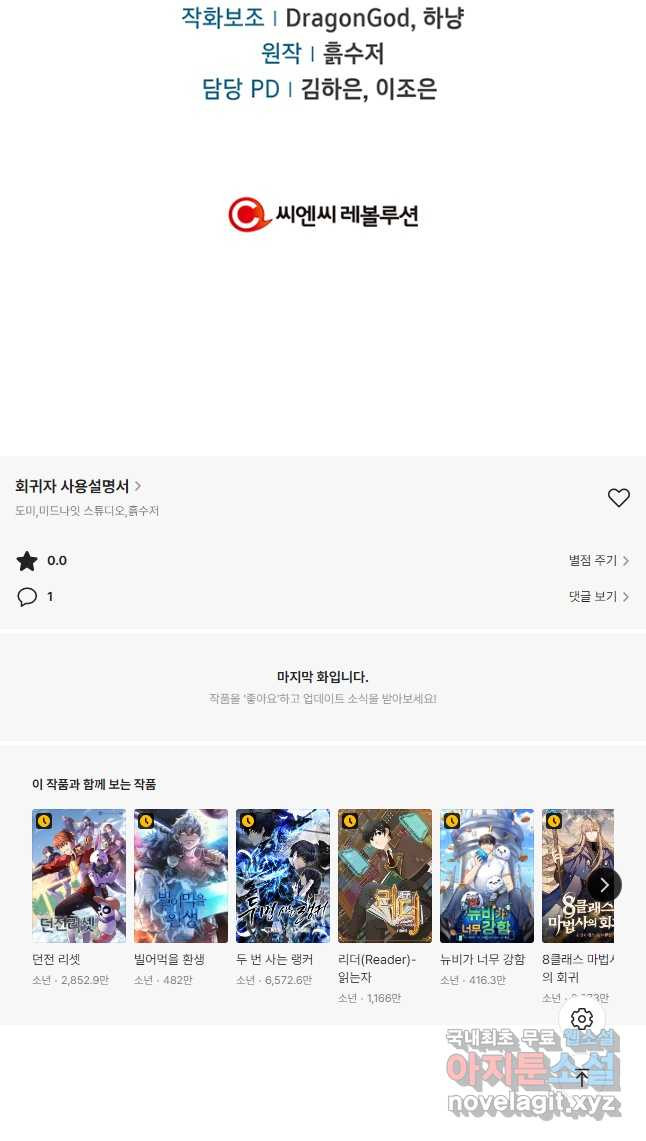Open 별점 주기 to rate the episode
Image resolution: width=646 pixels, height=1141 pixels.
pos(598,561)
